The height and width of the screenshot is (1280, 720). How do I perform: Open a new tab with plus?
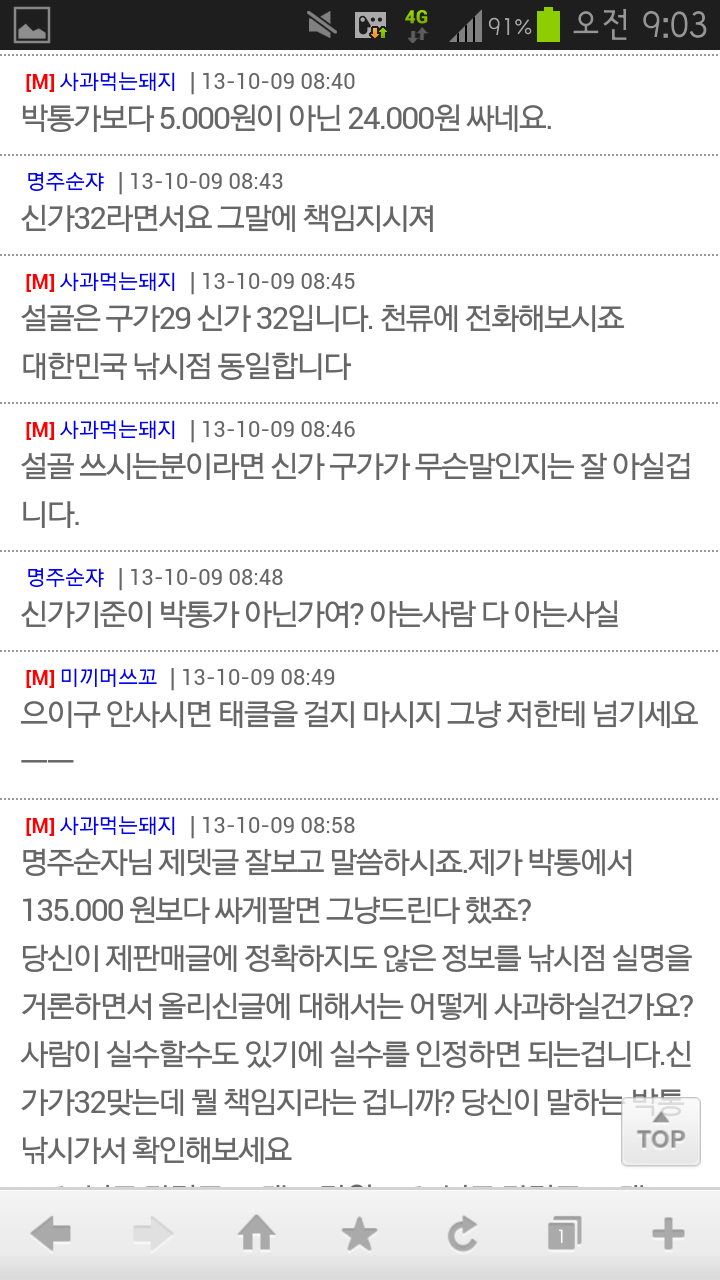(x=667, y=1235)
